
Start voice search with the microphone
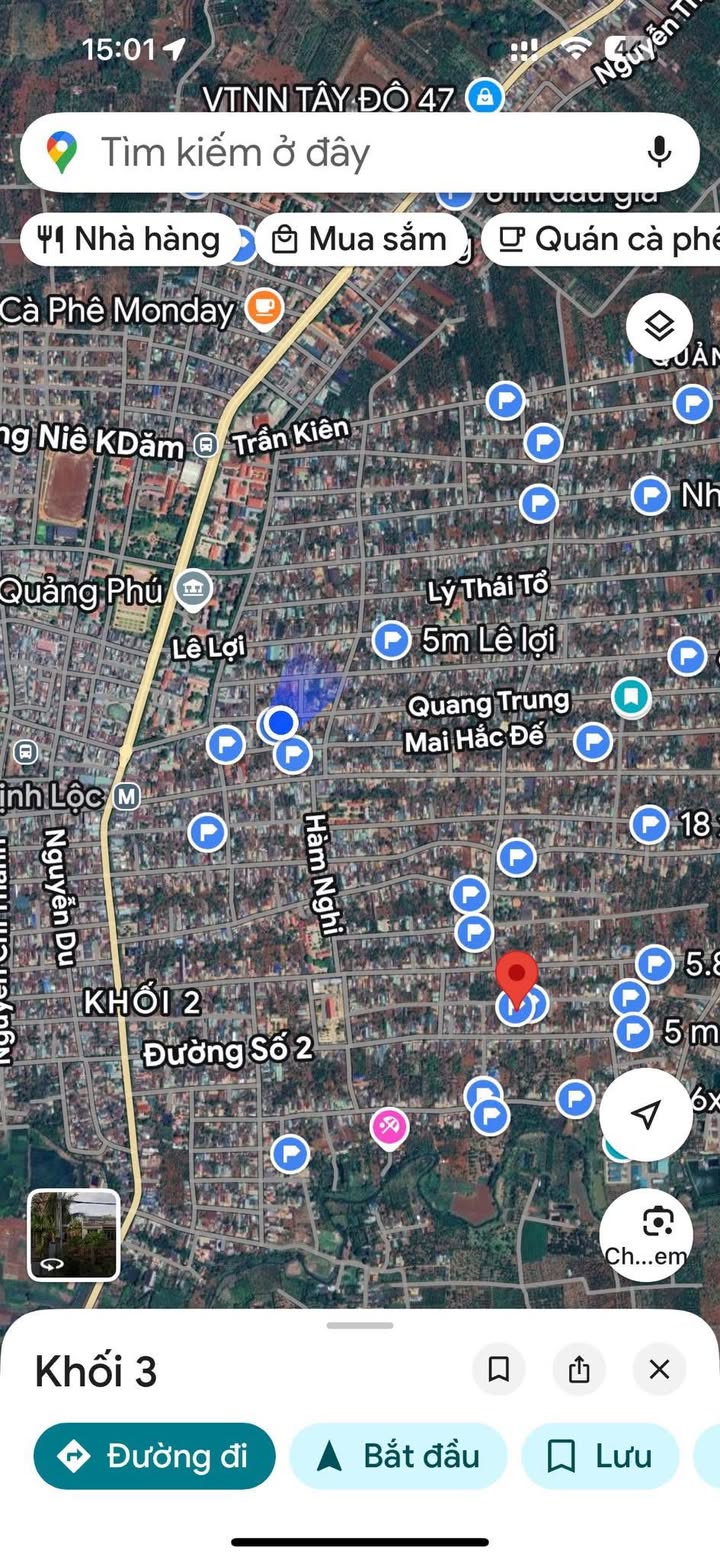coord(658,152)
